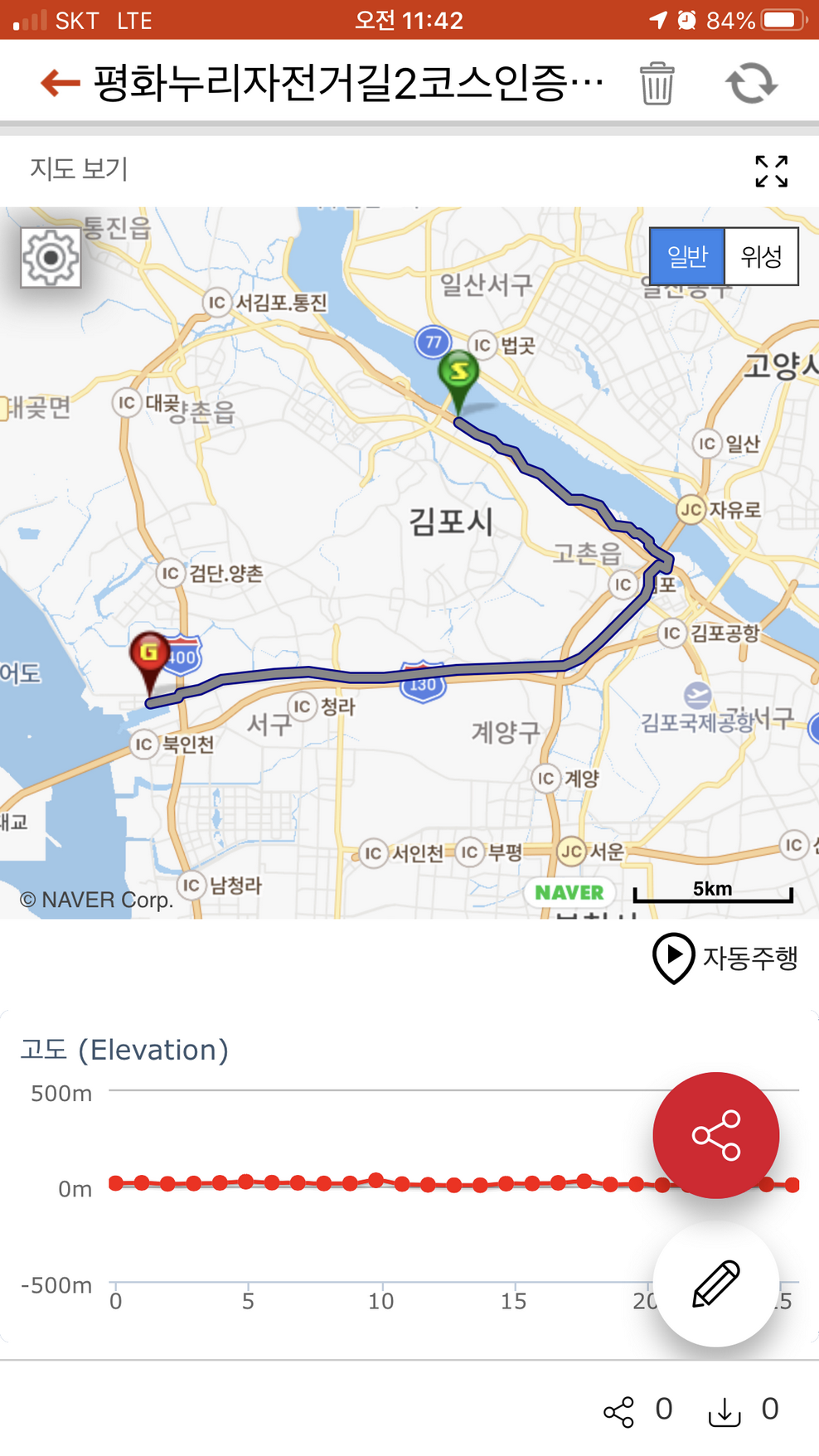819x1456 pixels.
Task: Refresh the course with the sync icon
Action: (751, 83)
